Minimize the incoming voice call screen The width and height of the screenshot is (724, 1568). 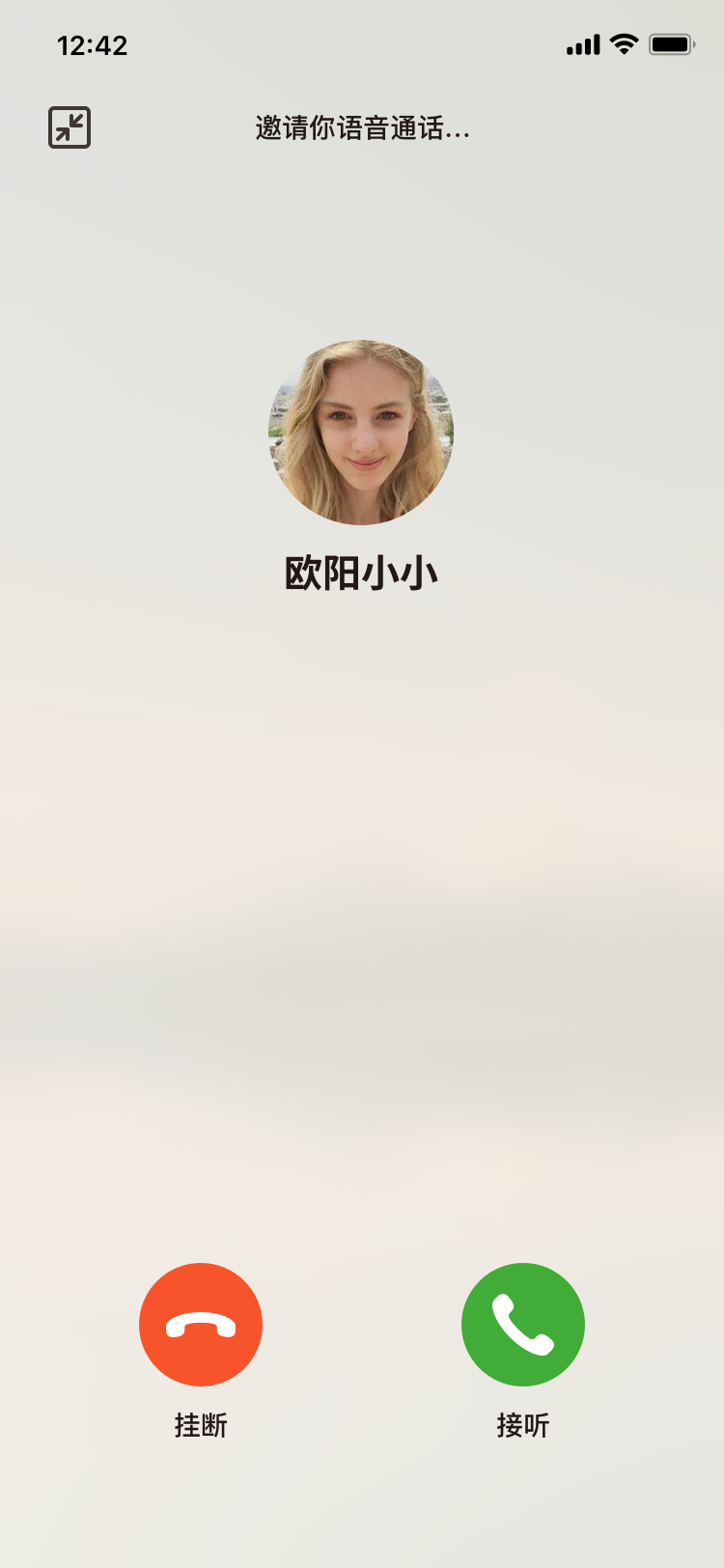pos(70,127)
